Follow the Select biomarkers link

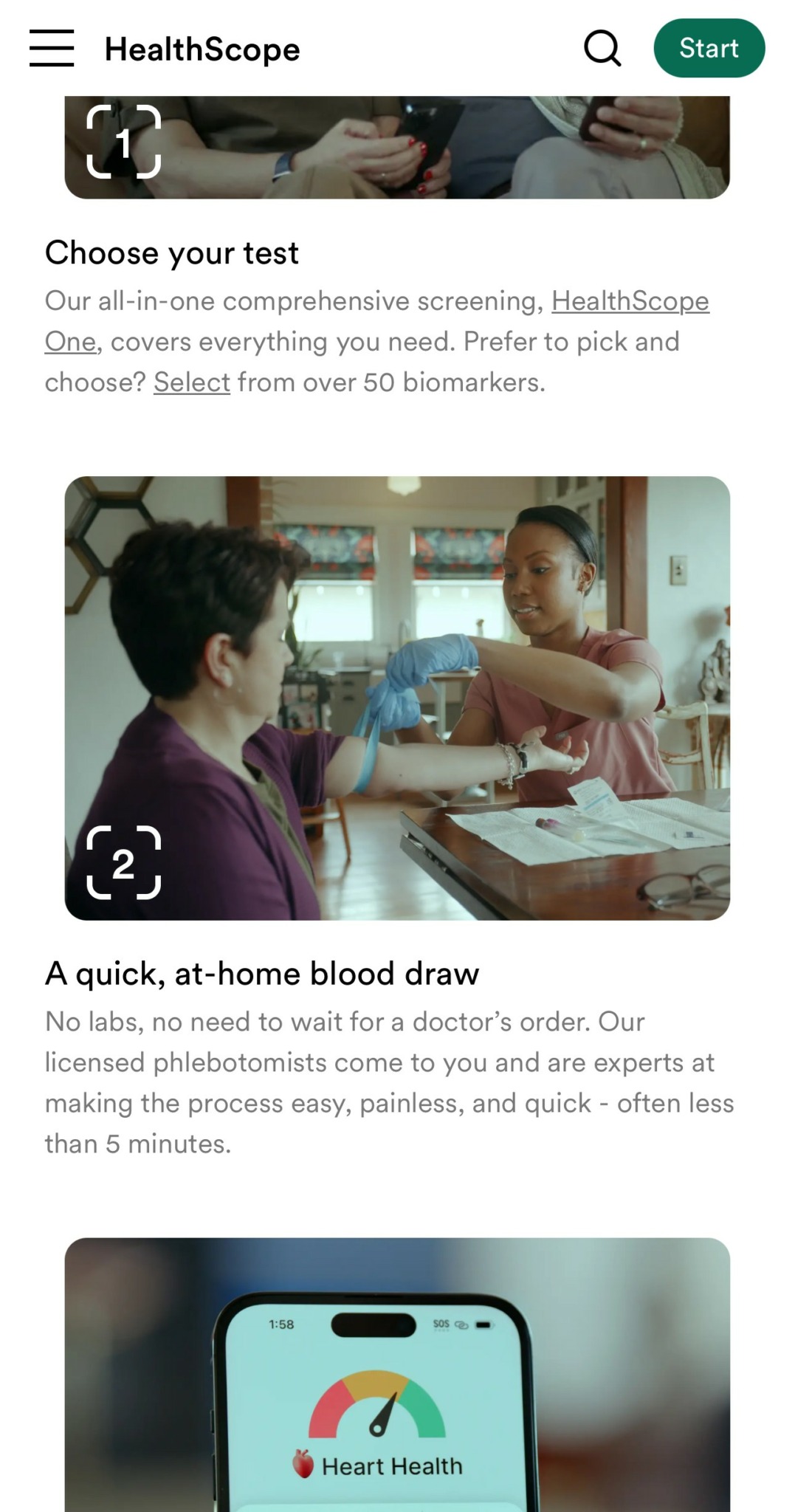tap(192, 382)
